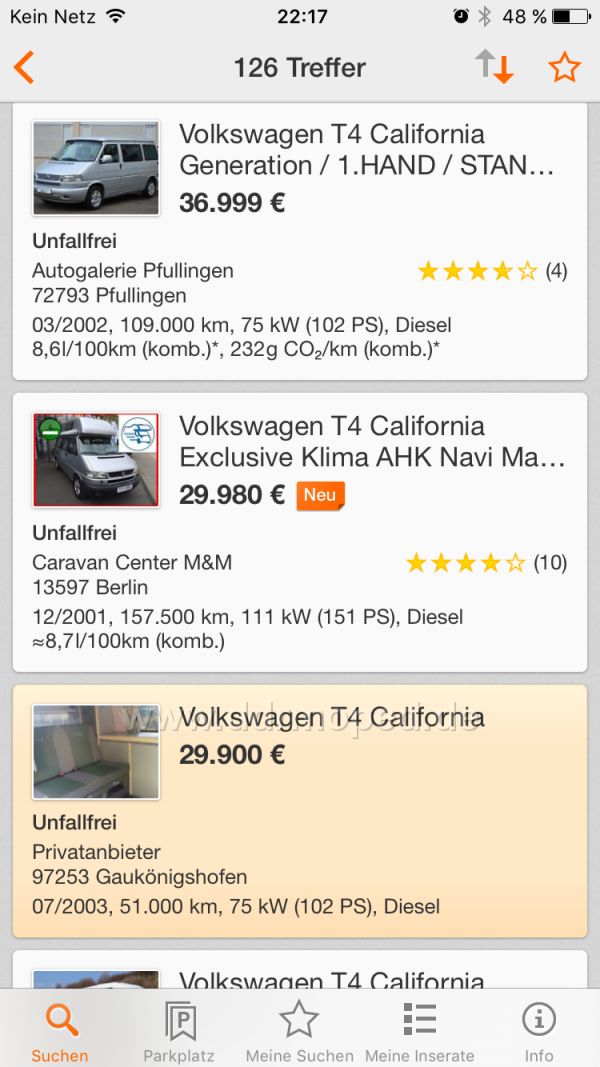Go back using the orange arrow
Screen dimensions: 600x1067
(24, 68)
